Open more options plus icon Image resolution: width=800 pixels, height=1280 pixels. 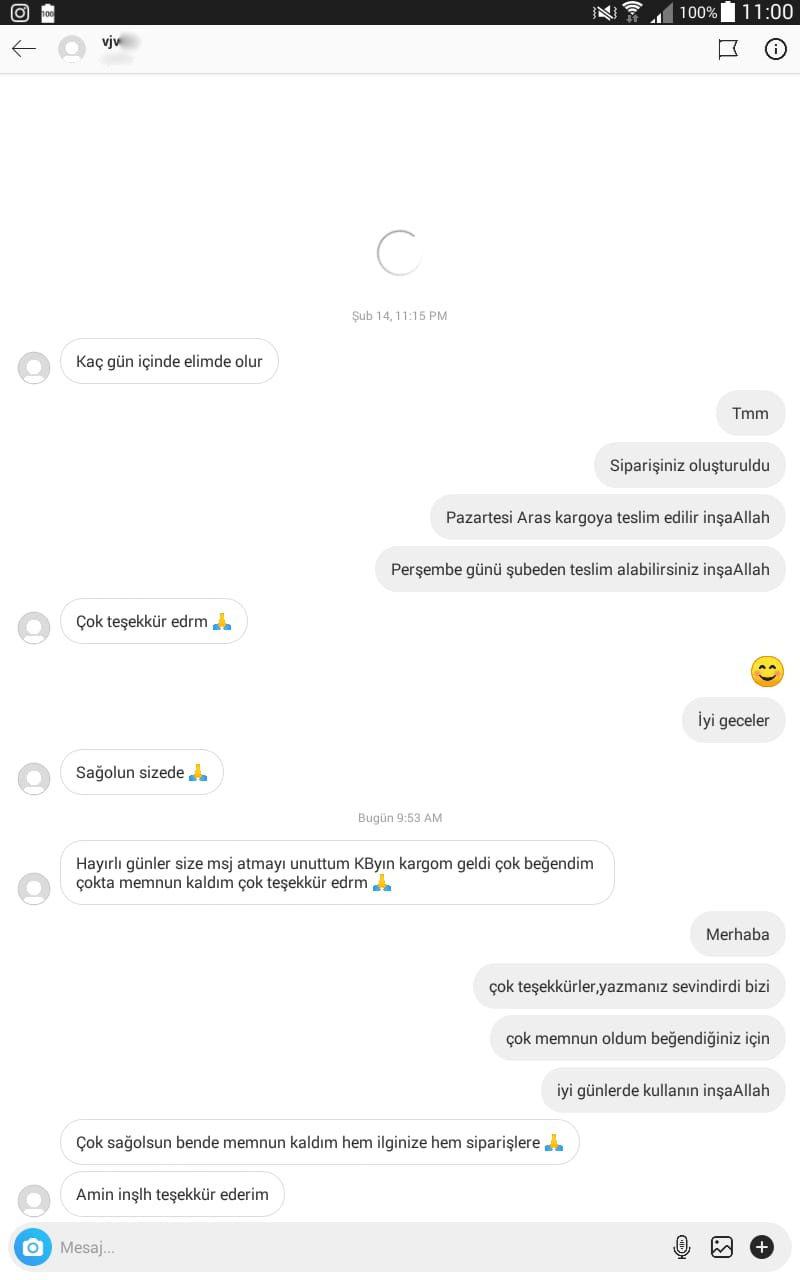[x=762, y=1247]
